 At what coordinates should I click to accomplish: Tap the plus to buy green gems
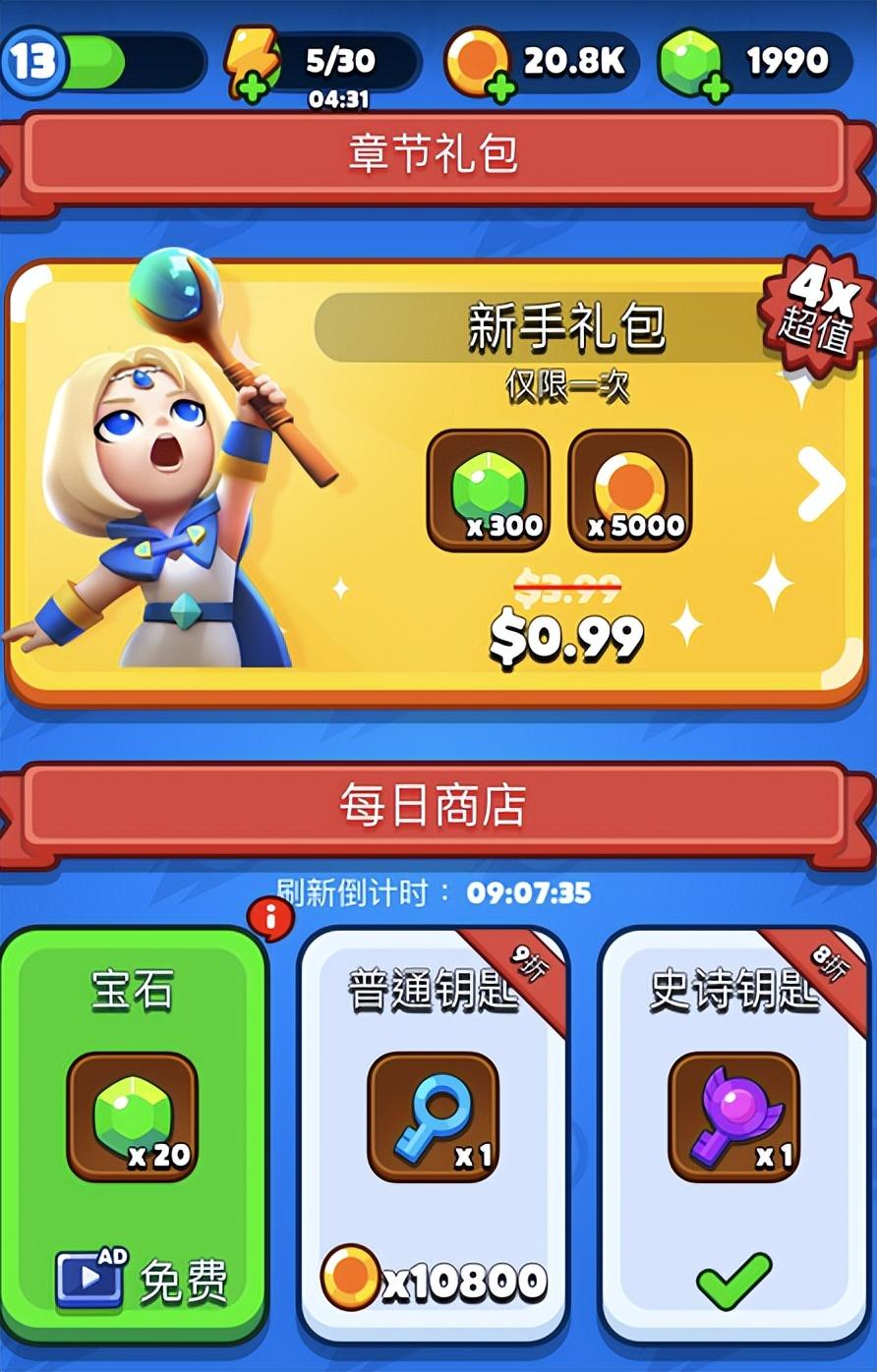(x=716, y=87)
